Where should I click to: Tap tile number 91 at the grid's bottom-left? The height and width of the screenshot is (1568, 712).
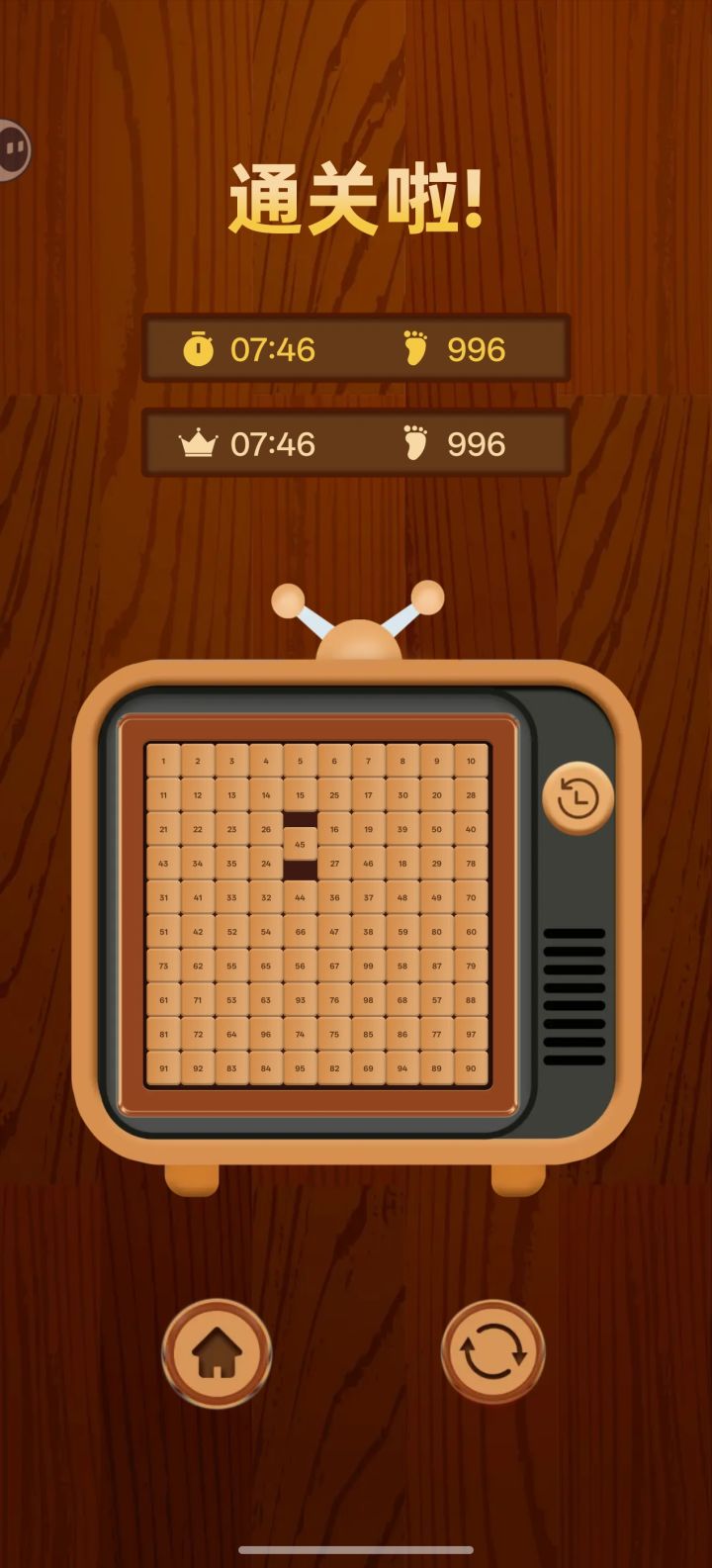[163, 1068]
